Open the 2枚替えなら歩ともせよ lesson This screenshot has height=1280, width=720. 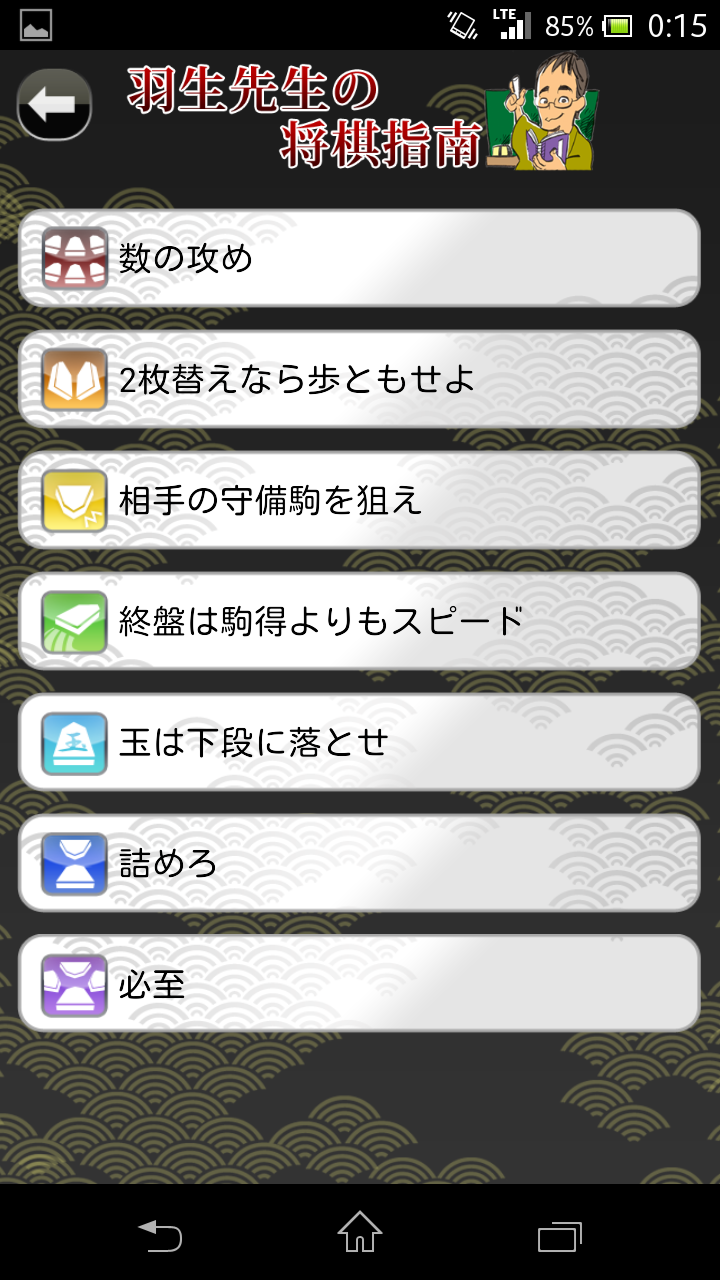click(x=360, y=379)
